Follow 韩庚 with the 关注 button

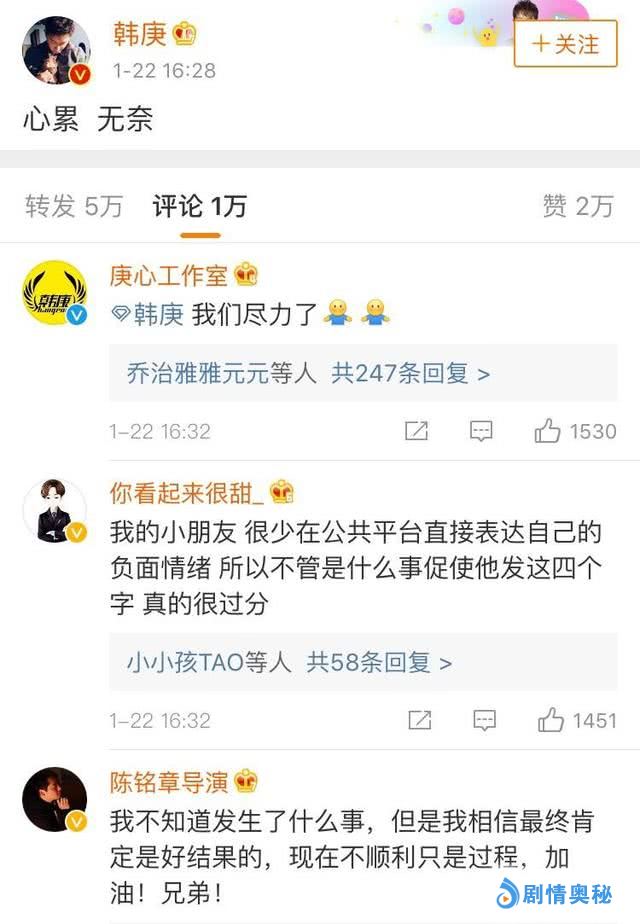point(565,44)
